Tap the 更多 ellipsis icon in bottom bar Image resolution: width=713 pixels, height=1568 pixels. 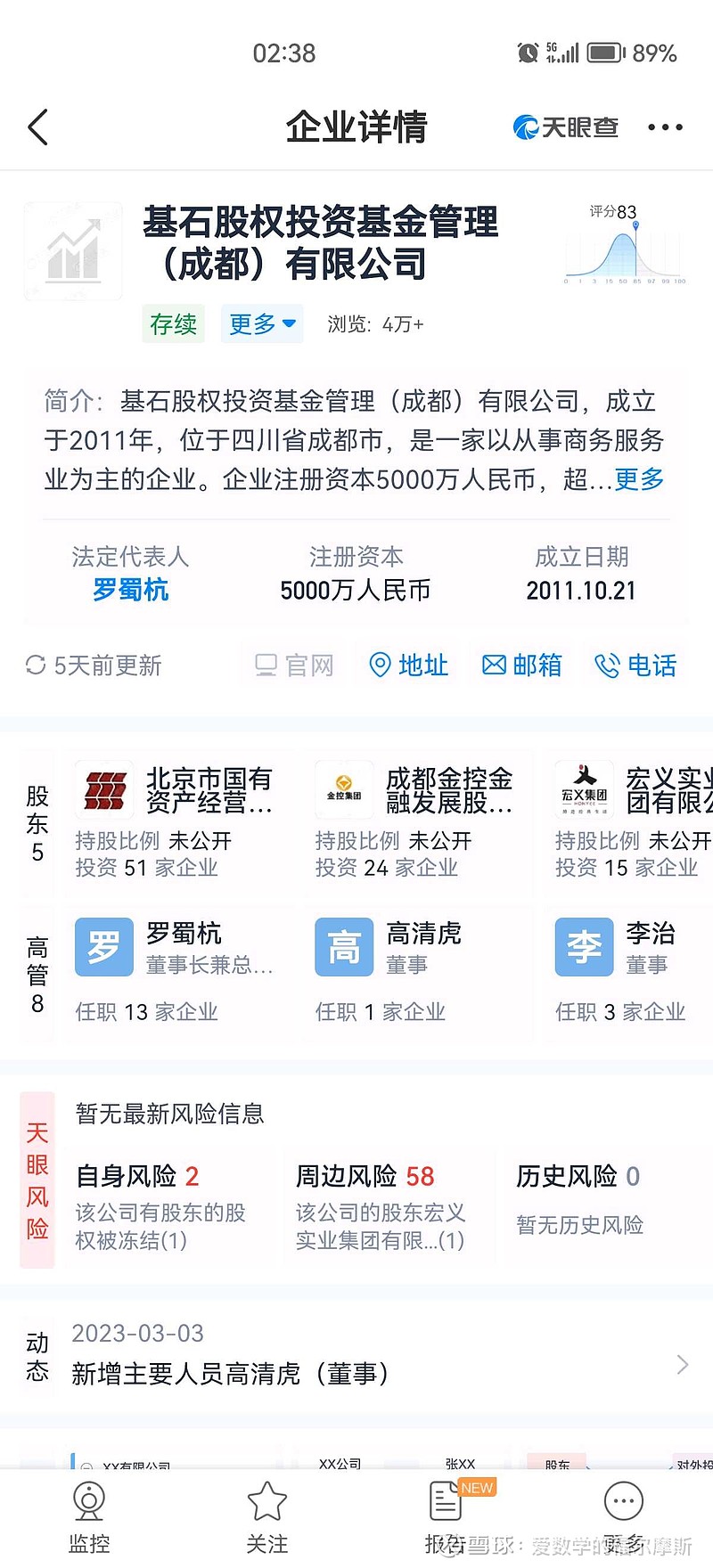point(622,1500)
